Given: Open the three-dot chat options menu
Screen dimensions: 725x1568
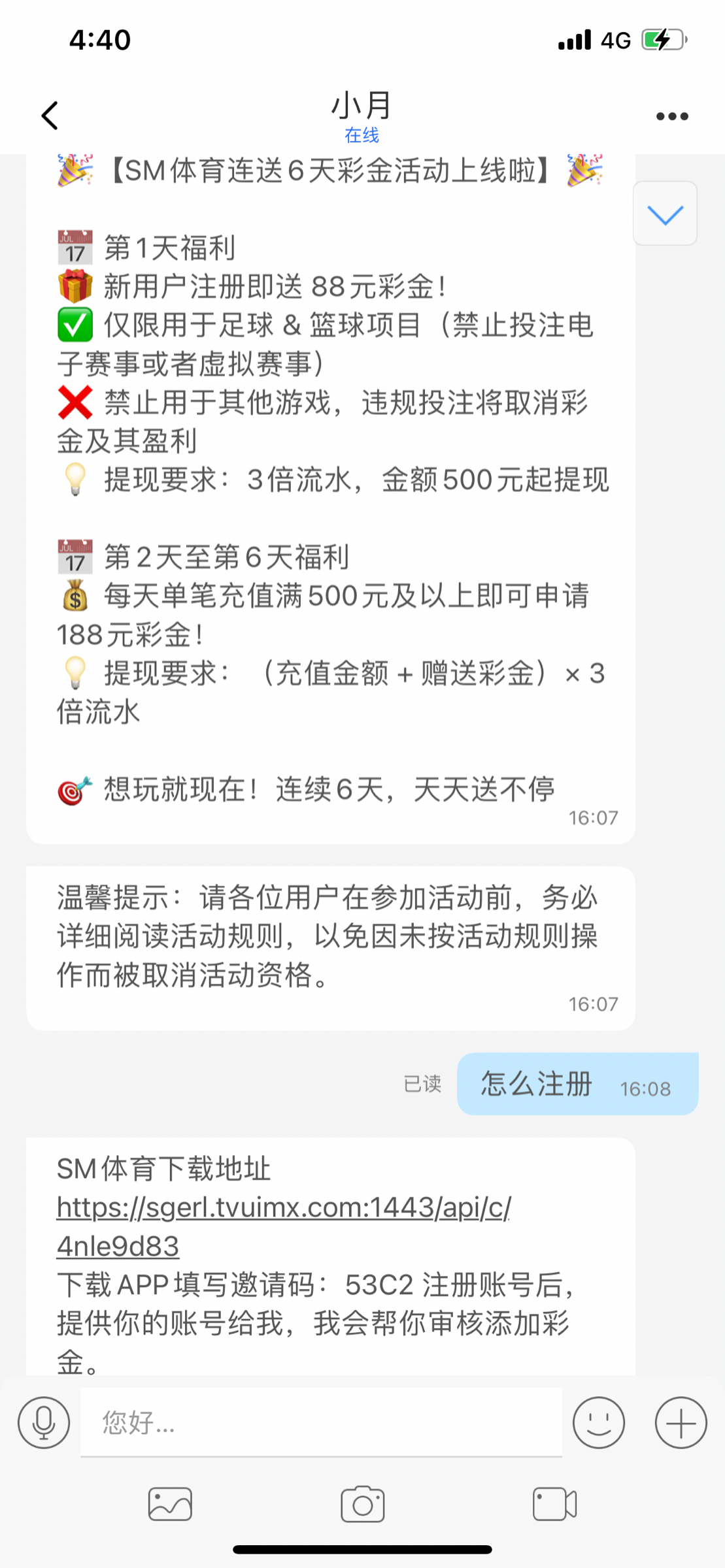Looking at the screenshot, I should [673, 115].
